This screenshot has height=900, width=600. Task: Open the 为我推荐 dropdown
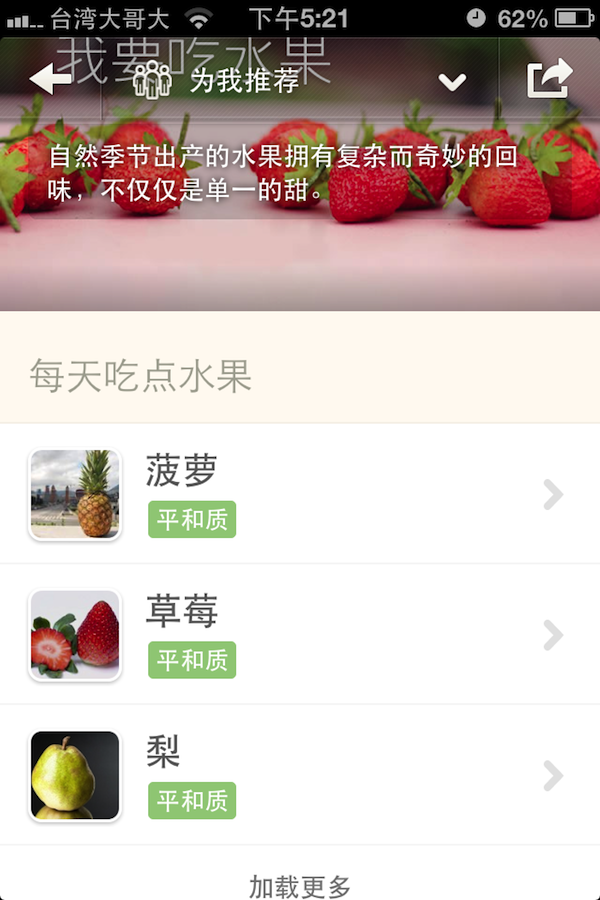[452, 82]
